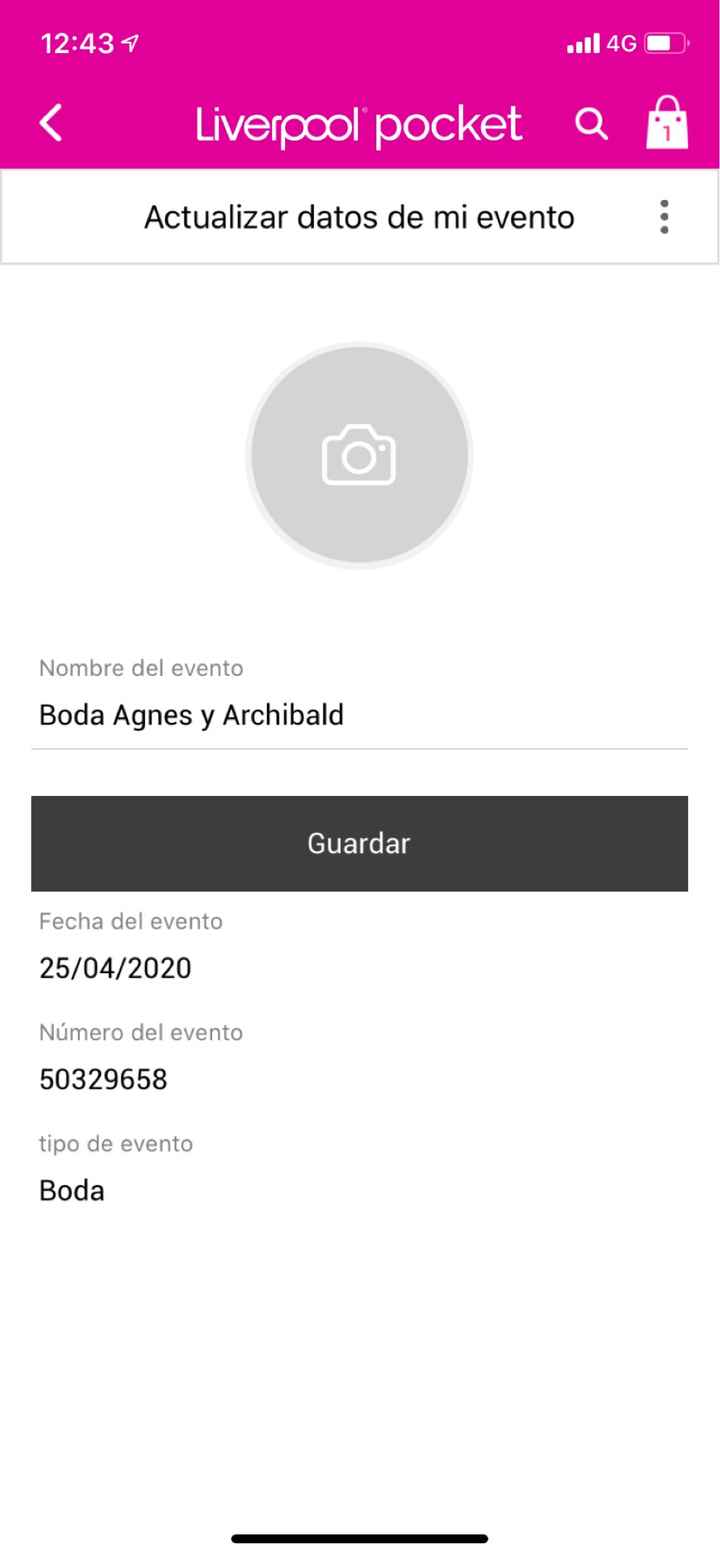
Task: Go back using the header arrow
Action: click(50, 123)
